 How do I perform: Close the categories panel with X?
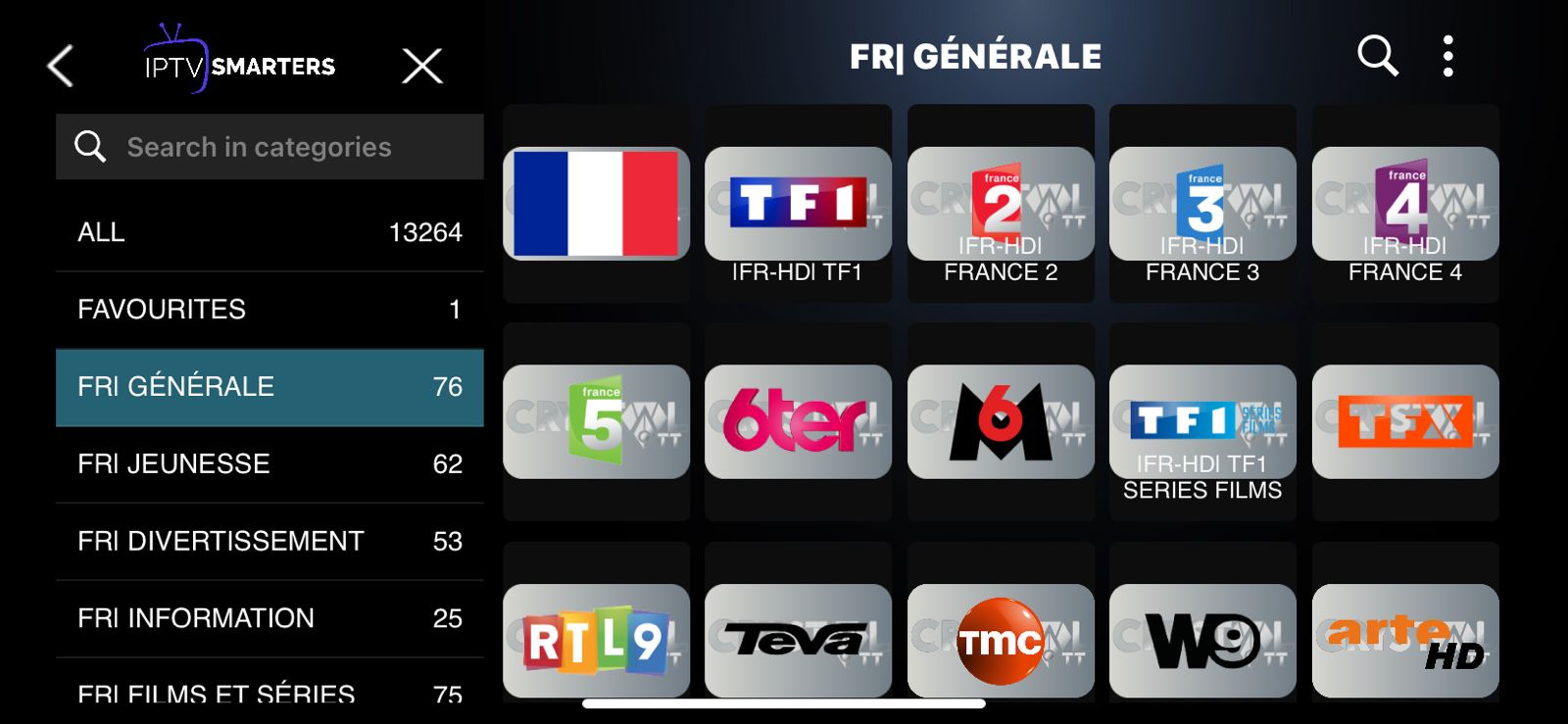coord(422,67)
